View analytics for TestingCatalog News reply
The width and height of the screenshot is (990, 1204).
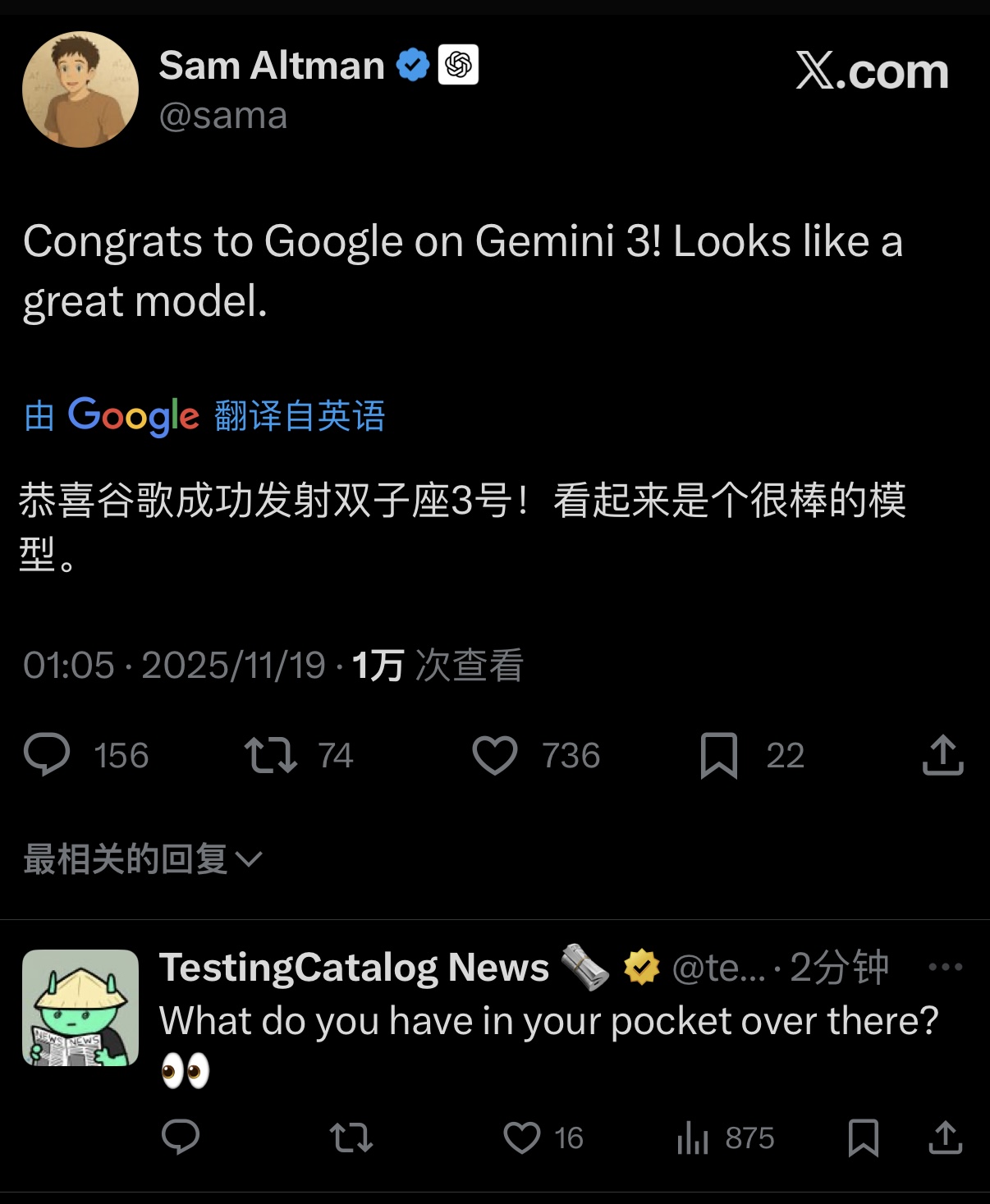(693, 1138)
